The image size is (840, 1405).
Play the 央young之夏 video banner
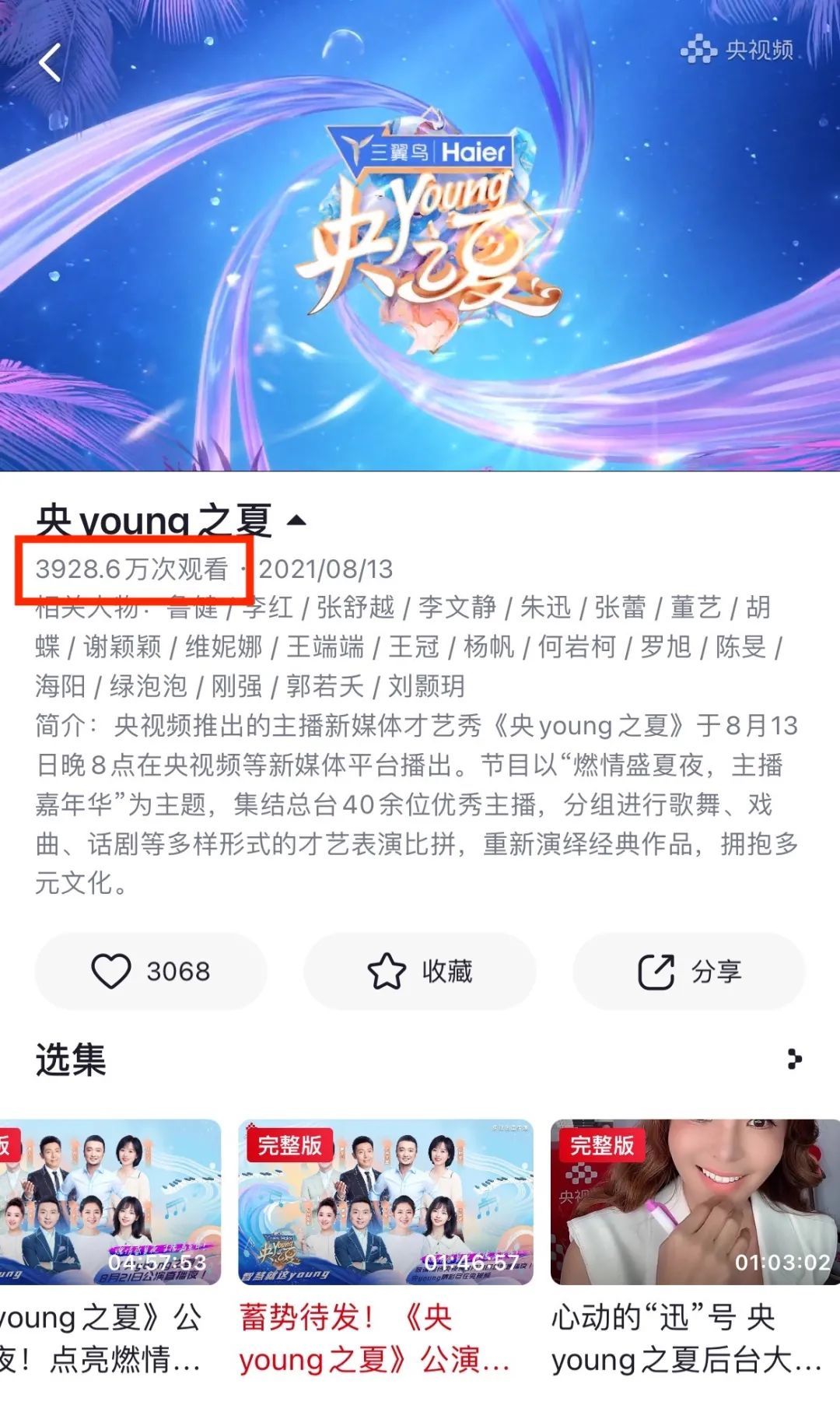[420, 235]
